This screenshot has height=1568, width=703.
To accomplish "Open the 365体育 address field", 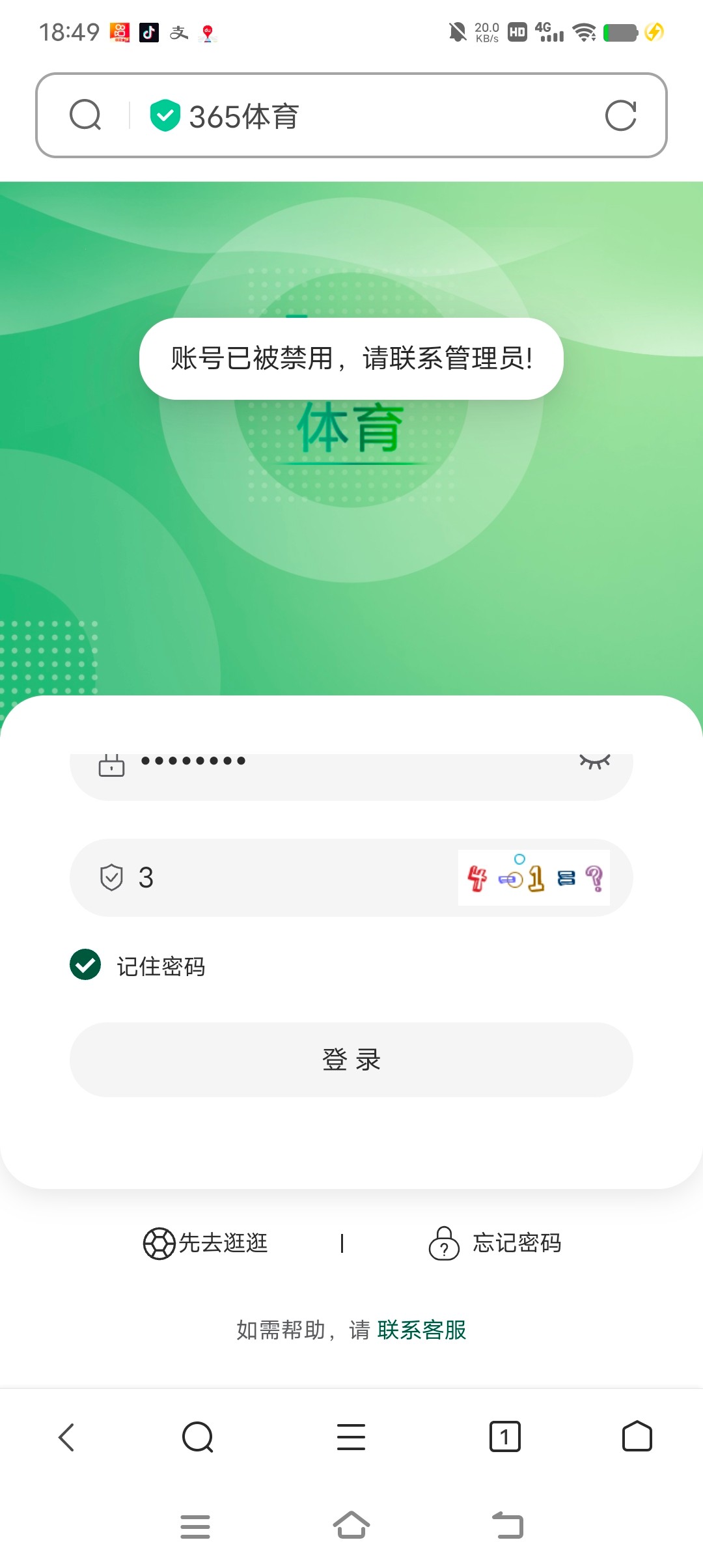I will (365, 117).
